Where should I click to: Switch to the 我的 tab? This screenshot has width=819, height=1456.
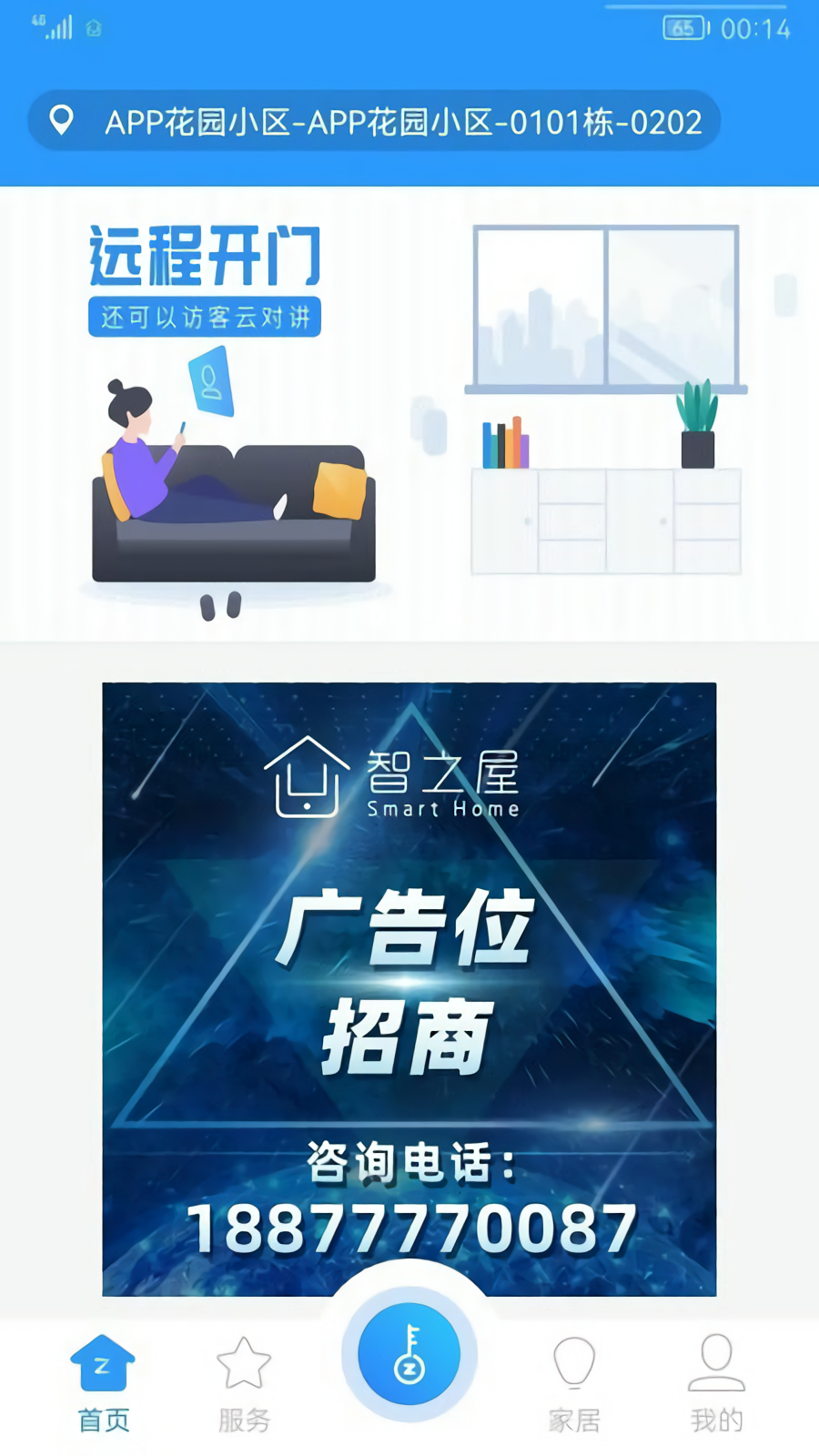[716, 1384]
